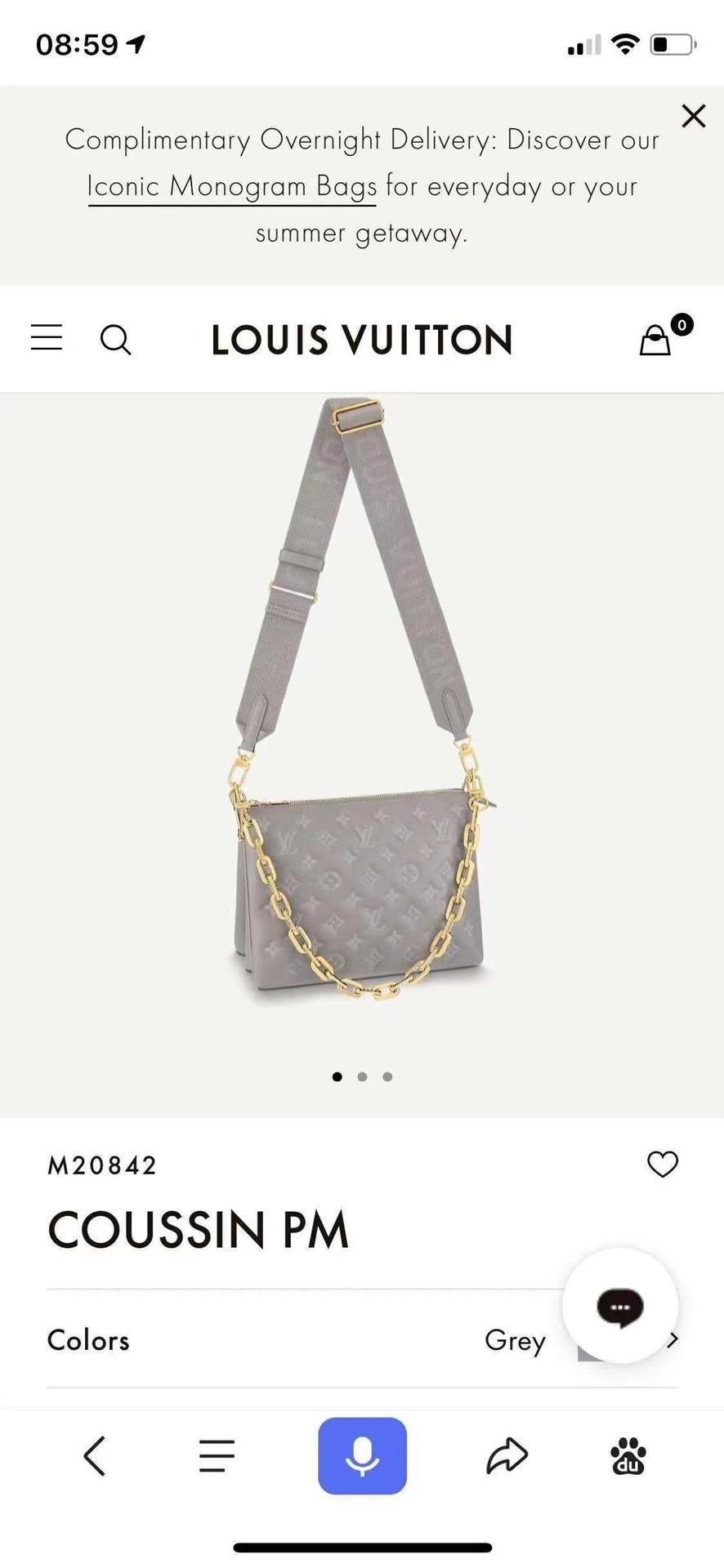Add Coussin PM to wishlist
724x1568 pixels.
tap(662, 1164)
